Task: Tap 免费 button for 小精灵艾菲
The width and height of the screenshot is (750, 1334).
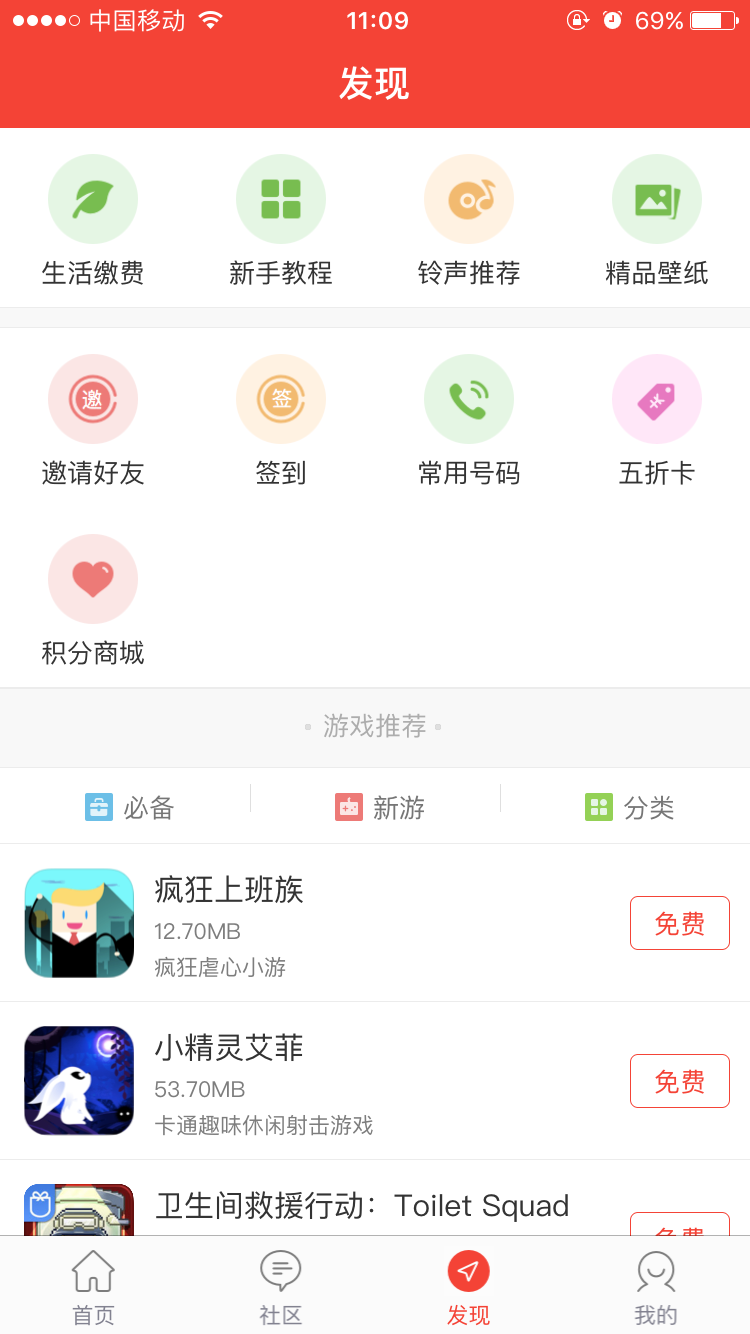Action: (x=680, y=1081)
